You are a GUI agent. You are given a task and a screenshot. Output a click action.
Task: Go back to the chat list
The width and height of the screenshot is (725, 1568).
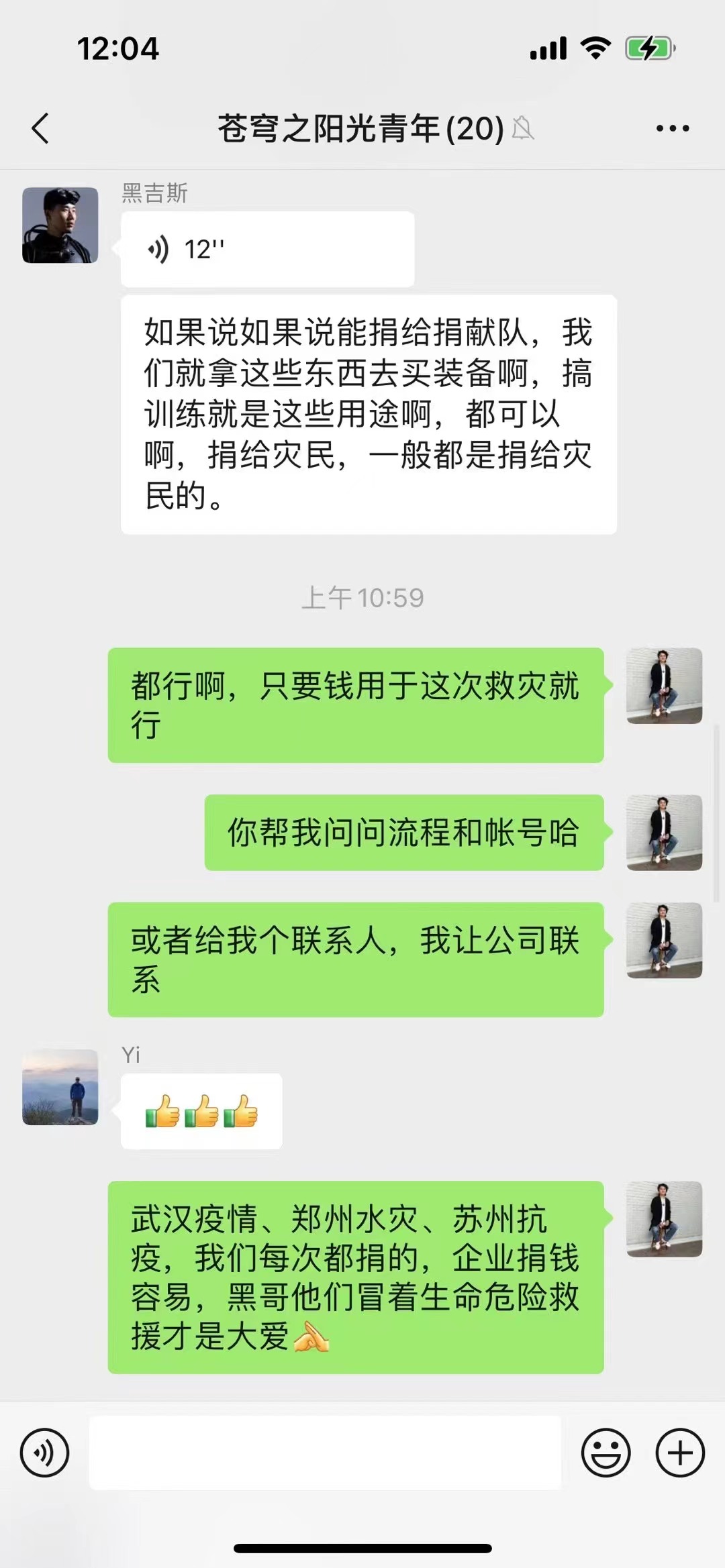click(40, 128)
